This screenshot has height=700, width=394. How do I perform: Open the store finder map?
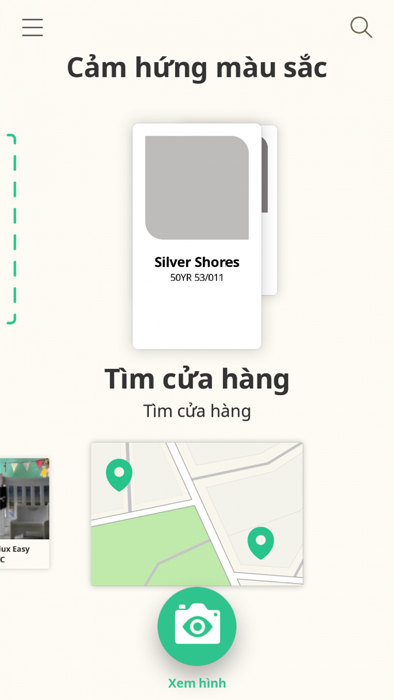click(197, 514)
